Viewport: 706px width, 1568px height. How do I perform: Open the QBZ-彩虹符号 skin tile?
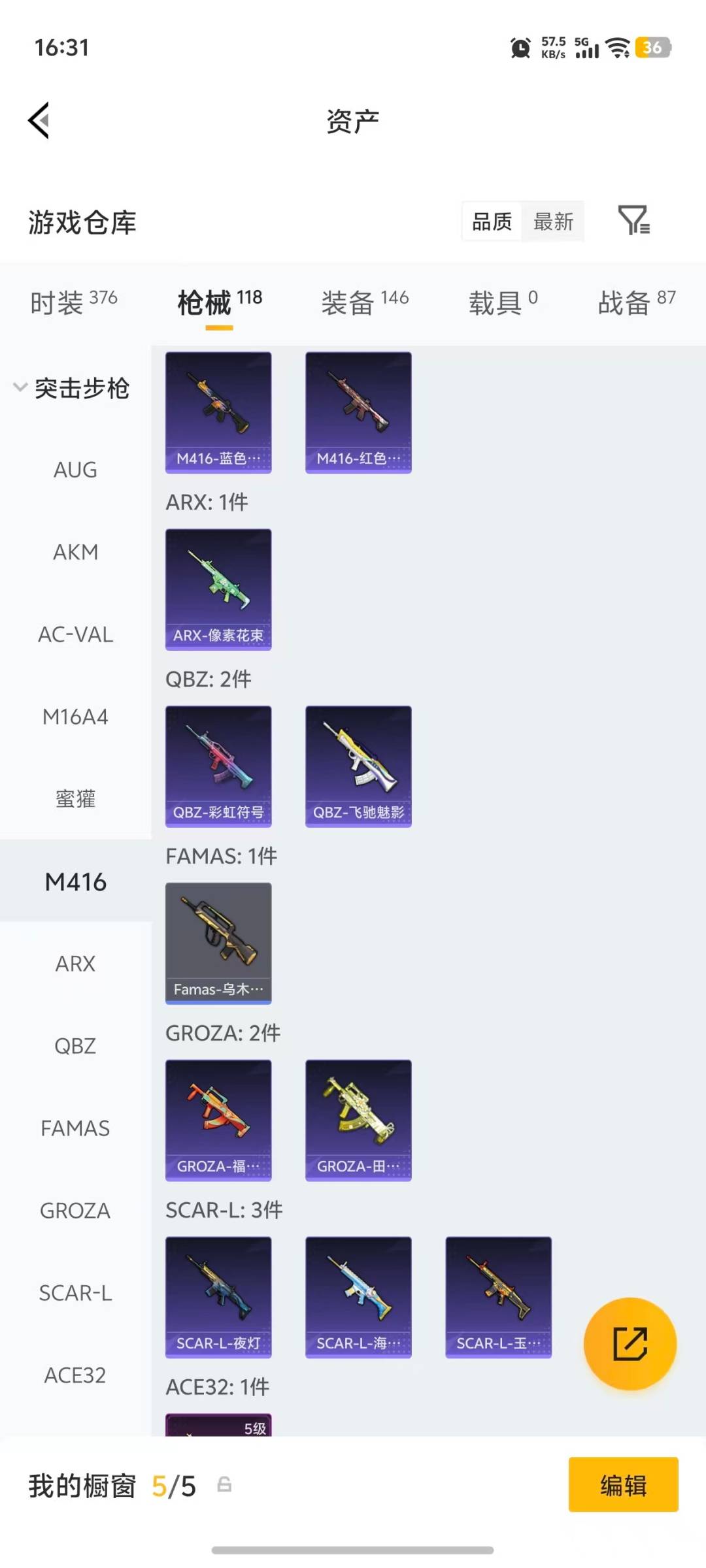pos(218,766)
